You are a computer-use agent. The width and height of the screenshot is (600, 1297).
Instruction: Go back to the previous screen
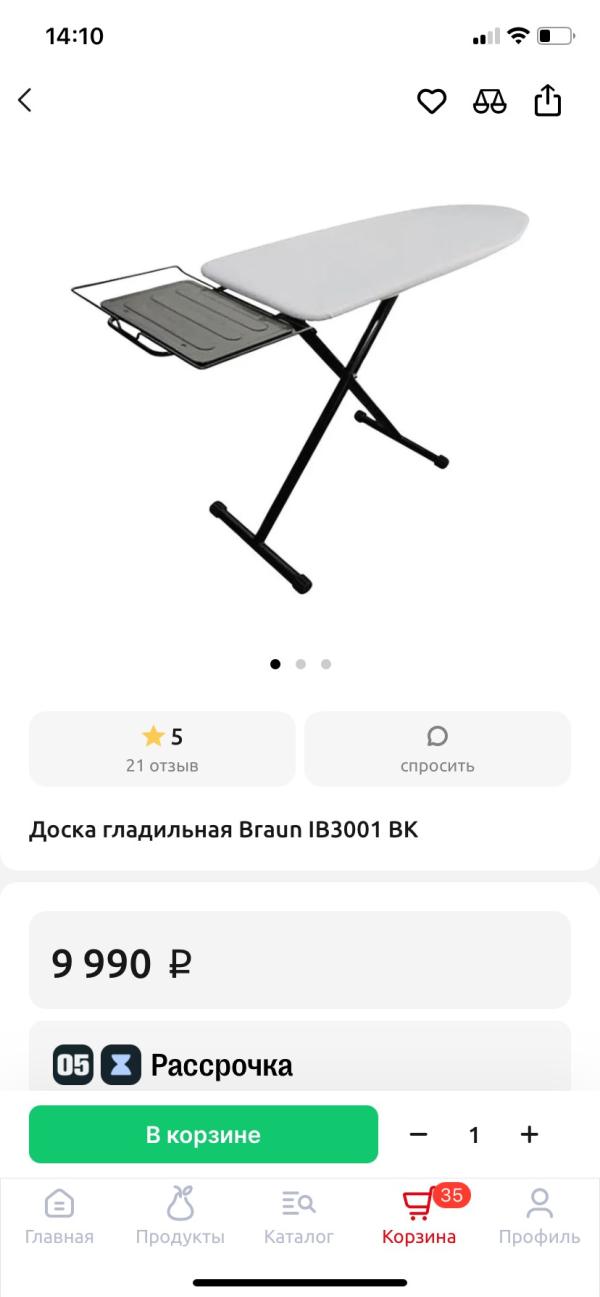[x=26, y=100]
